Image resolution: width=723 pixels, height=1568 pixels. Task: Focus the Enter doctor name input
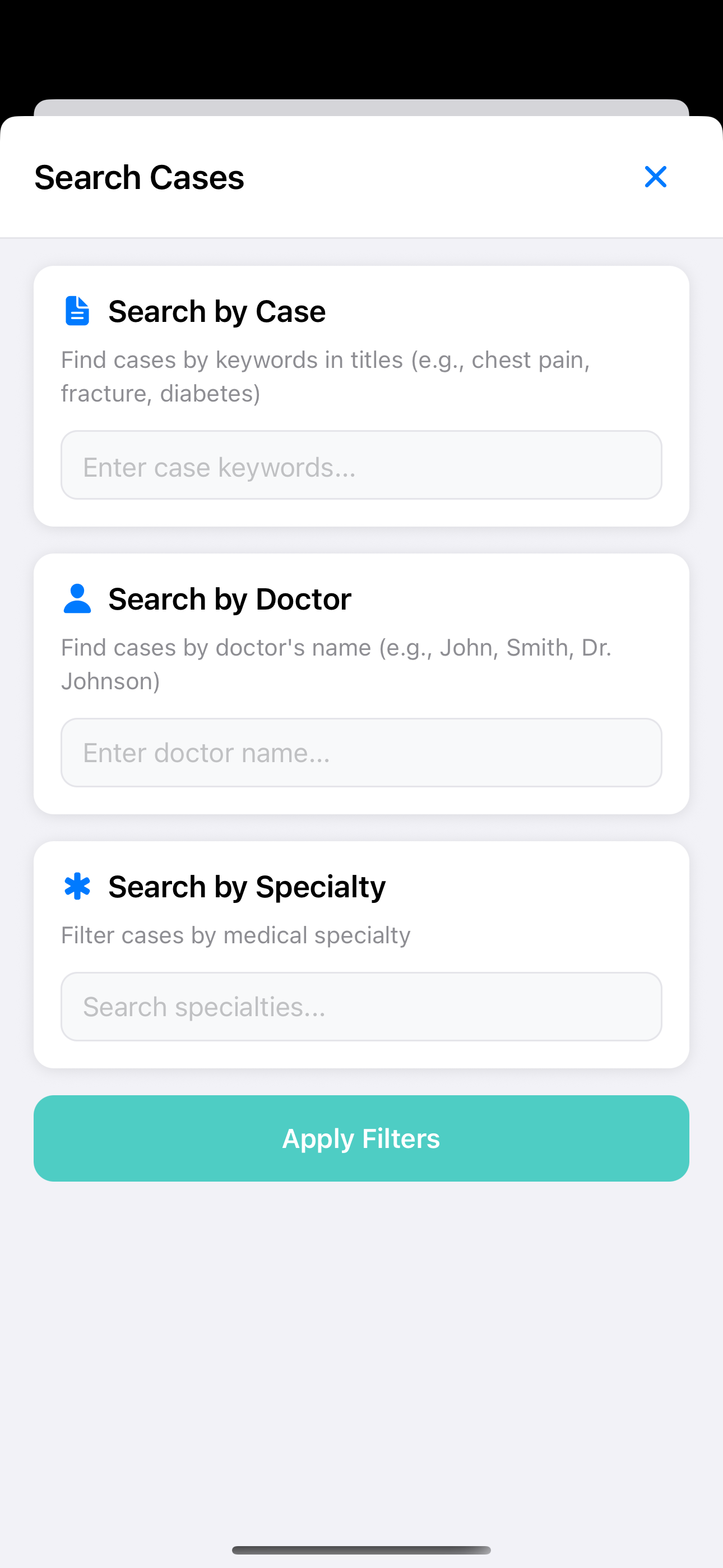(361, 753)
